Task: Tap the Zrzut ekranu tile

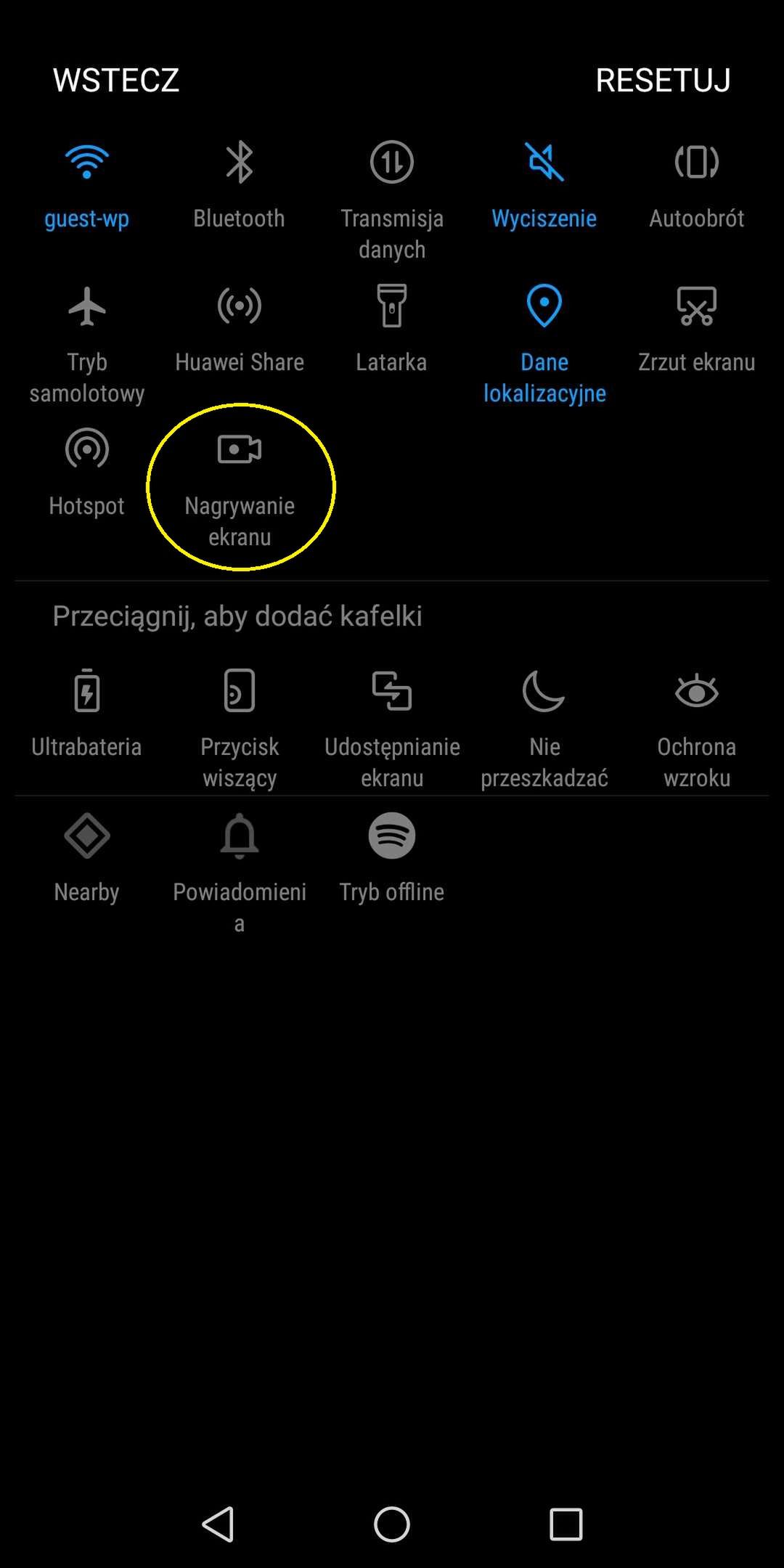Action: point(697,331)
